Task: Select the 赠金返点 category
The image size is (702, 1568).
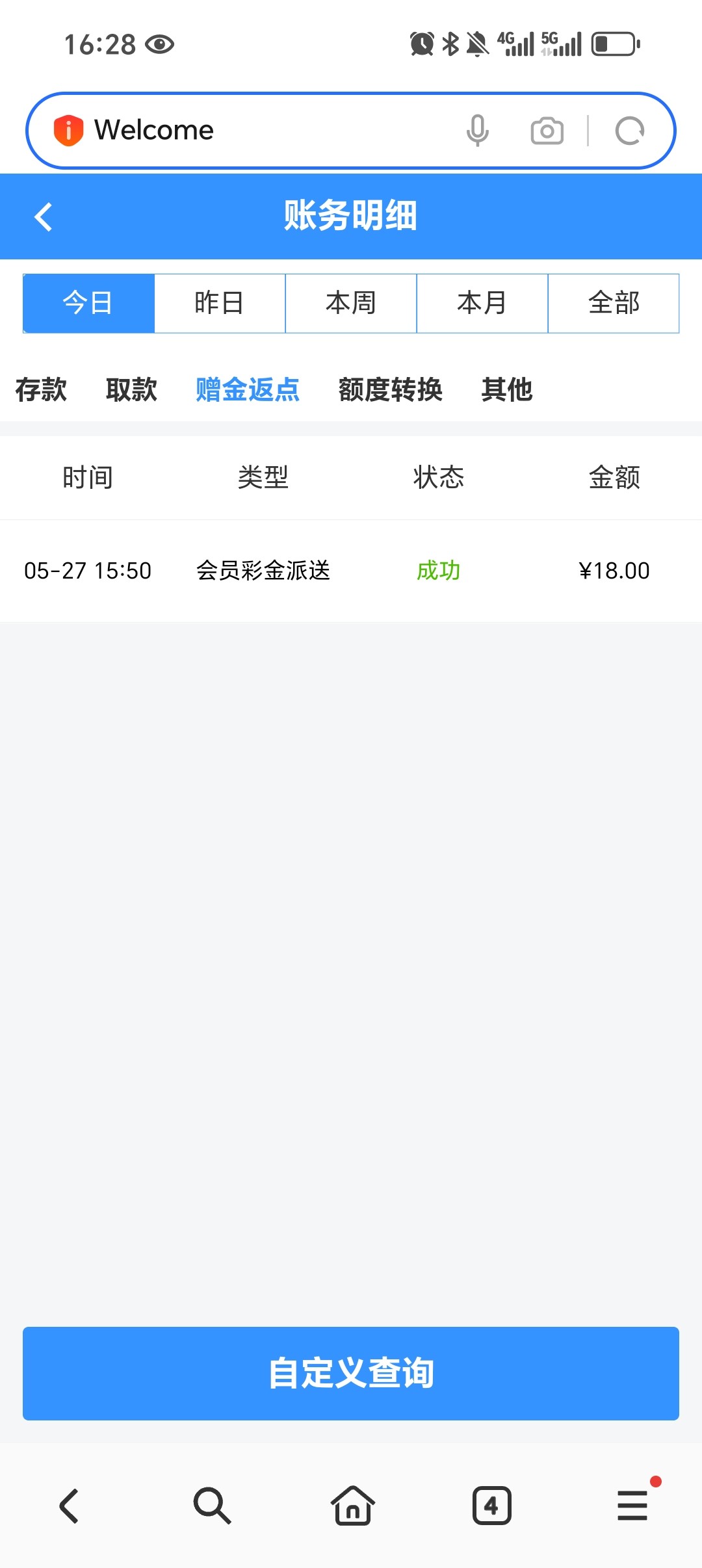Action: pyautogui.click(x=248, y=389)
